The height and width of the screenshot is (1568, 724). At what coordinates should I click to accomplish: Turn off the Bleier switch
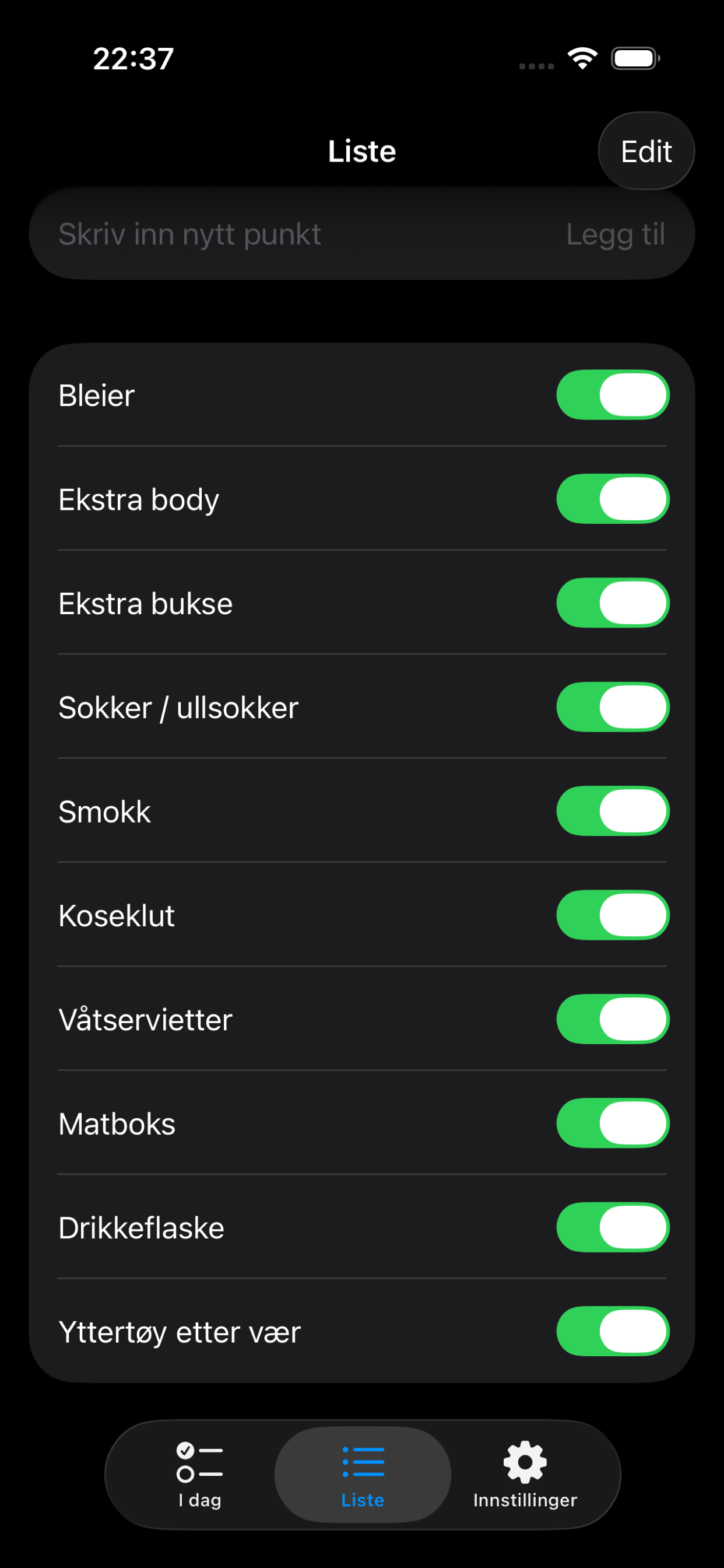[612, 395]
